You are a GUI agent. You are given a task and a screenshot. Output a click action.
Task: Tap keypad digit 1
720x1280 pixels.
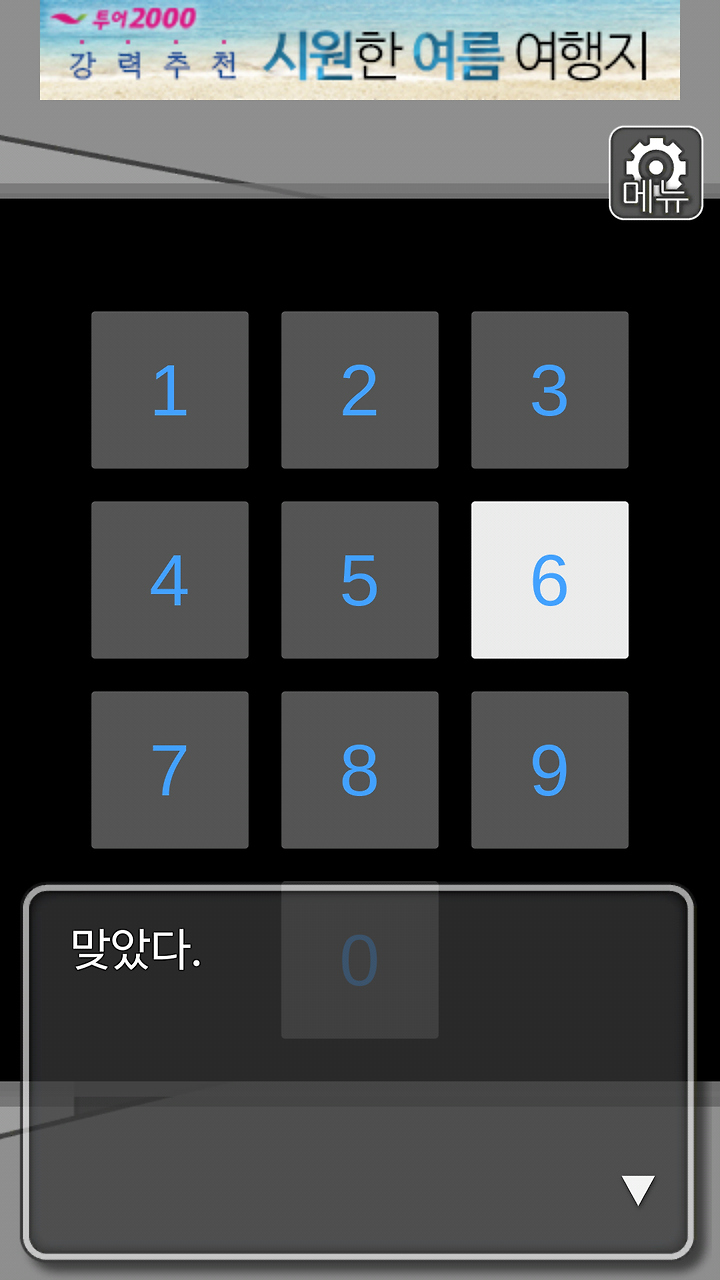tap(170, 390)
